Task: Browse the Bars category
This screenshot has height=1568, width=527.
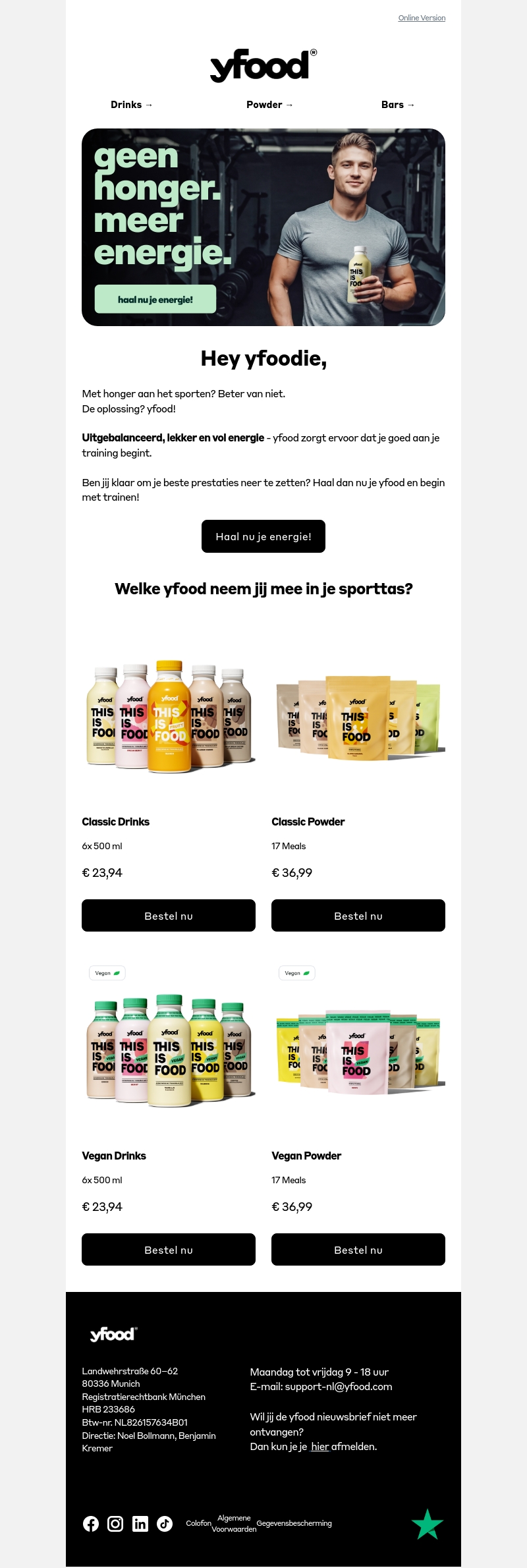Action: 398,105
